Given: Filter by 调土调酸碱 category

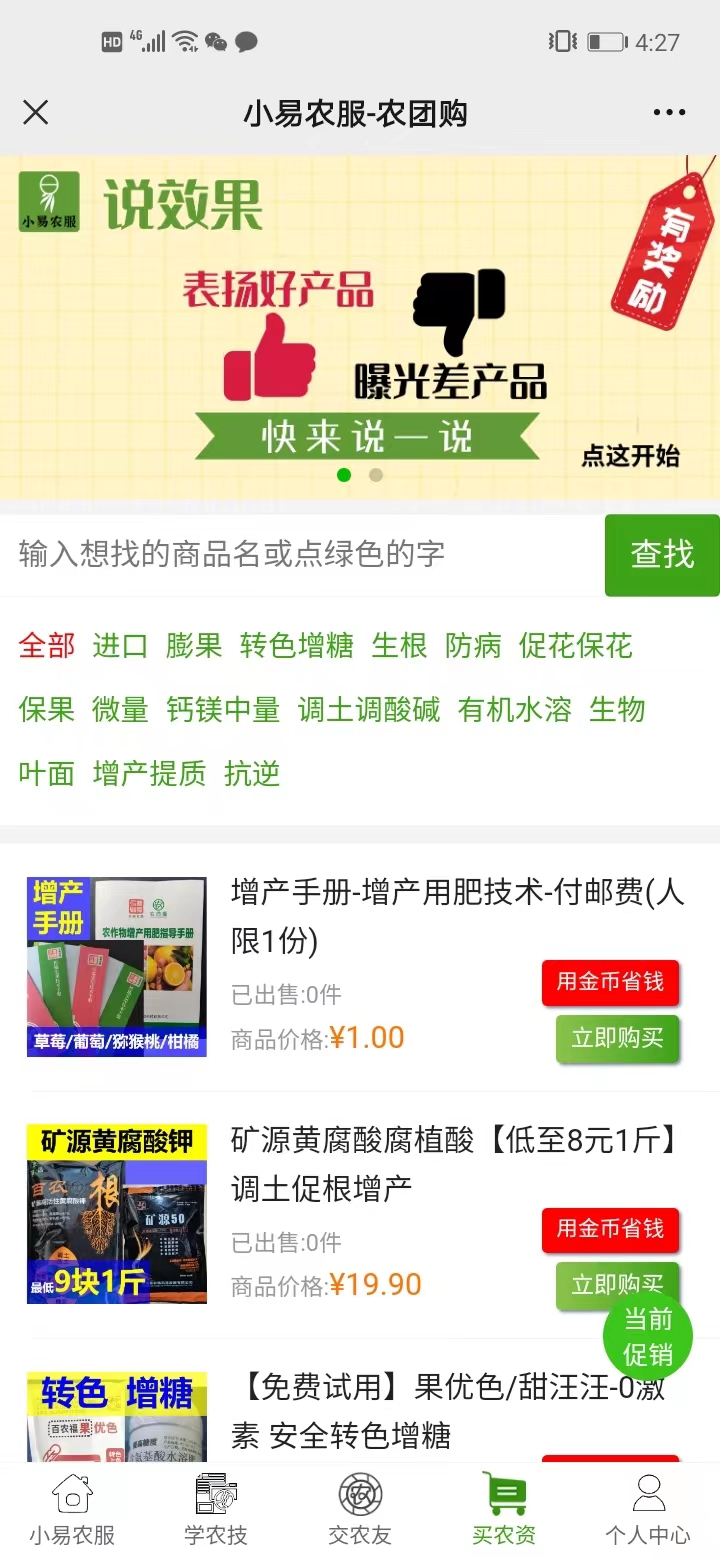Looking at the screenshot, I should tap(368, 710).
